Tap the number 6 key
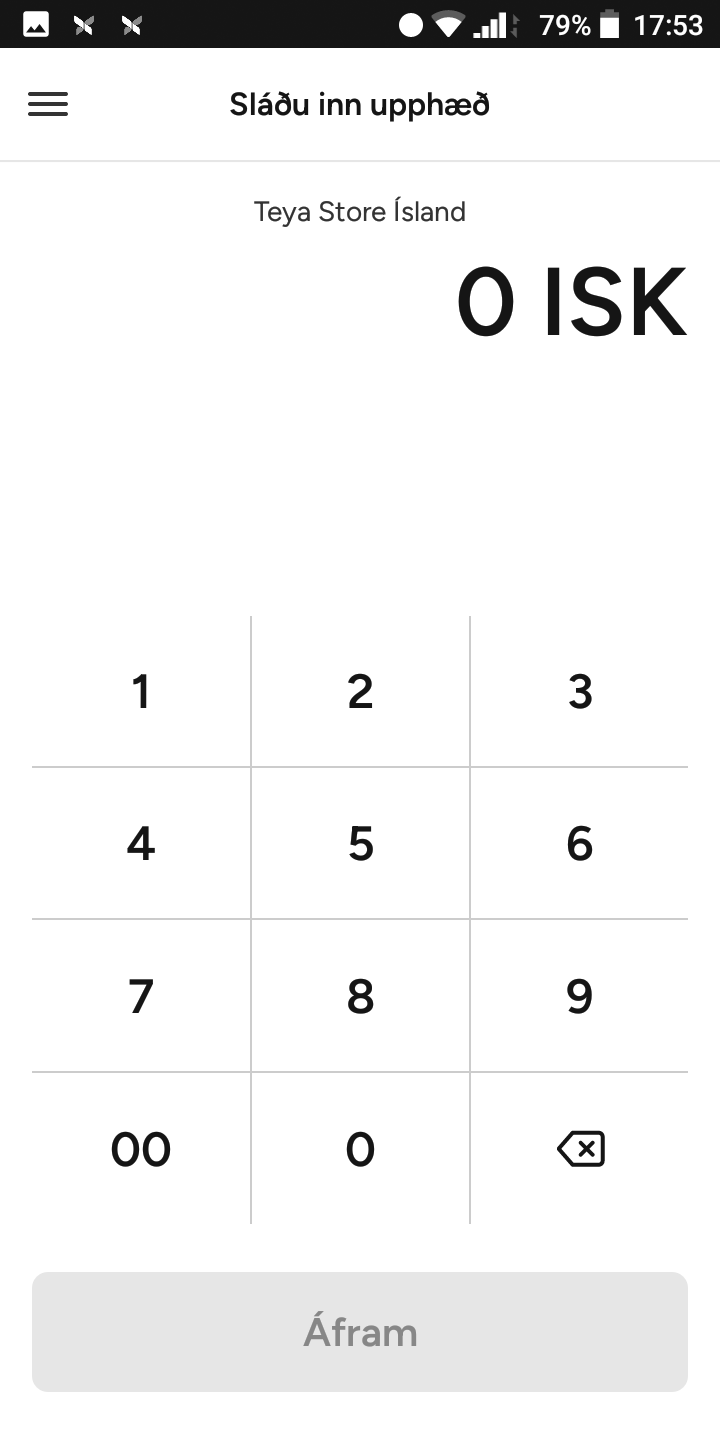The image size is (720, 1440). 580,844
